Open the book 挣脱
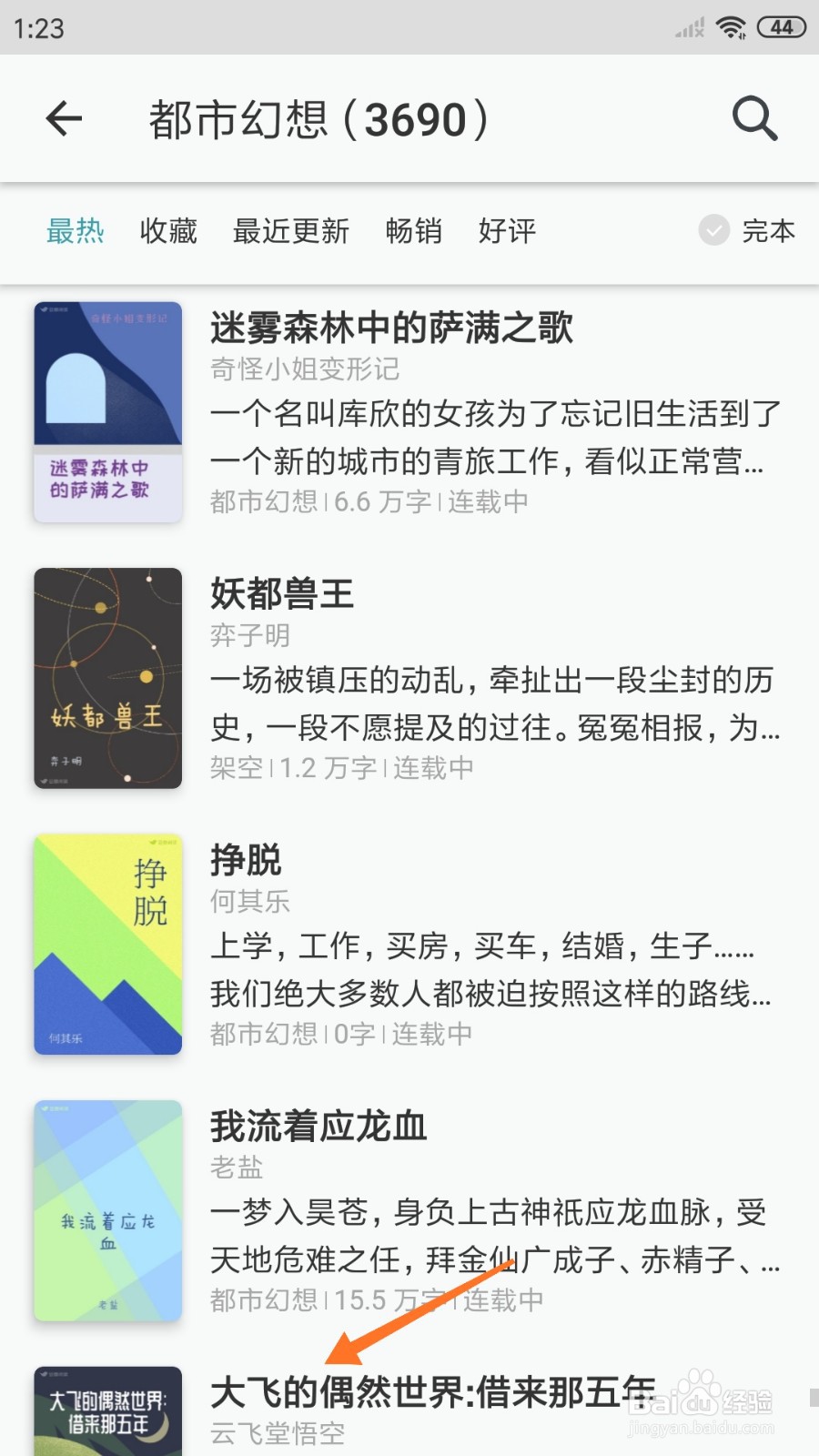Image resolution: width=819 pixels, height=1456 pixels. [246, 860]
